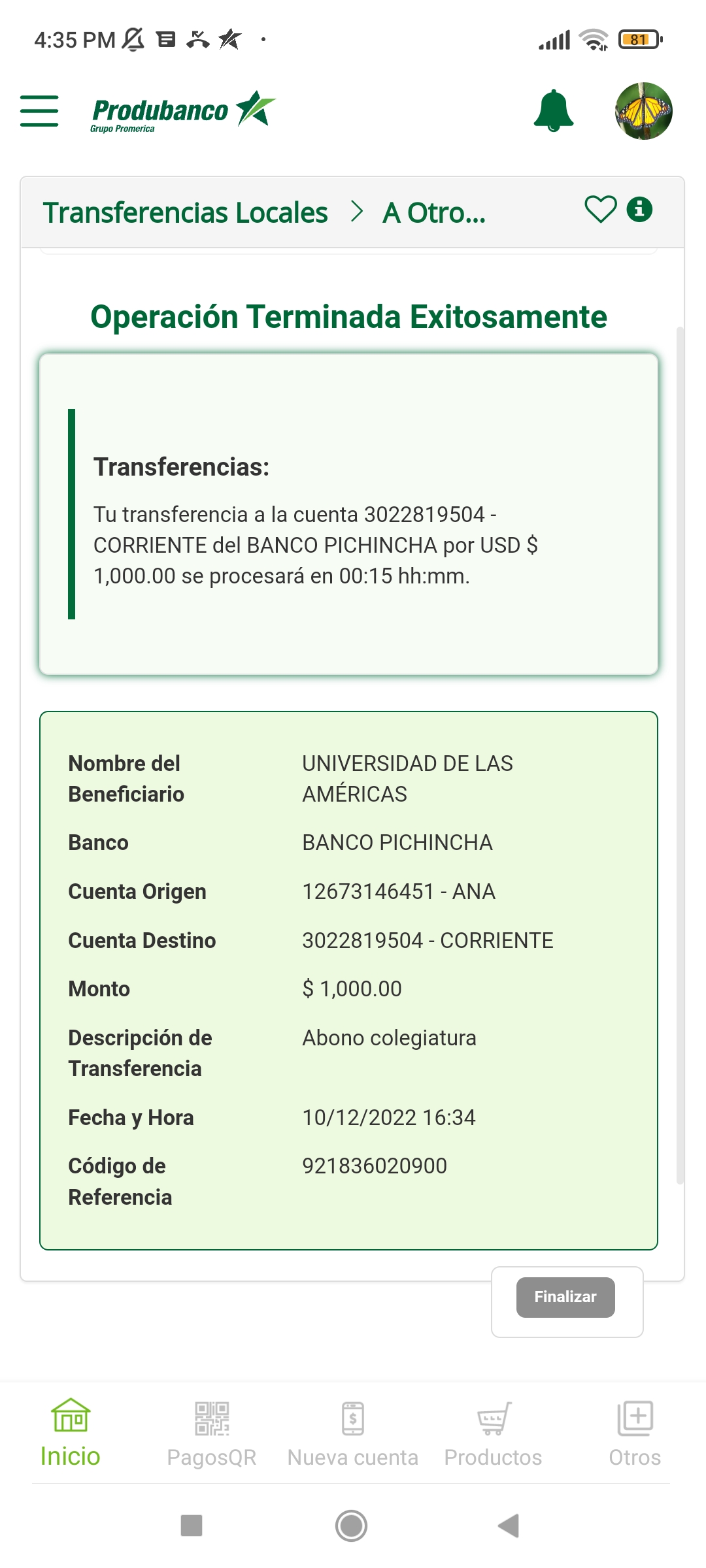Tap Finalizar to finish the transfer
This screenshot has height=1568, width=706.
pos(565,1297)
